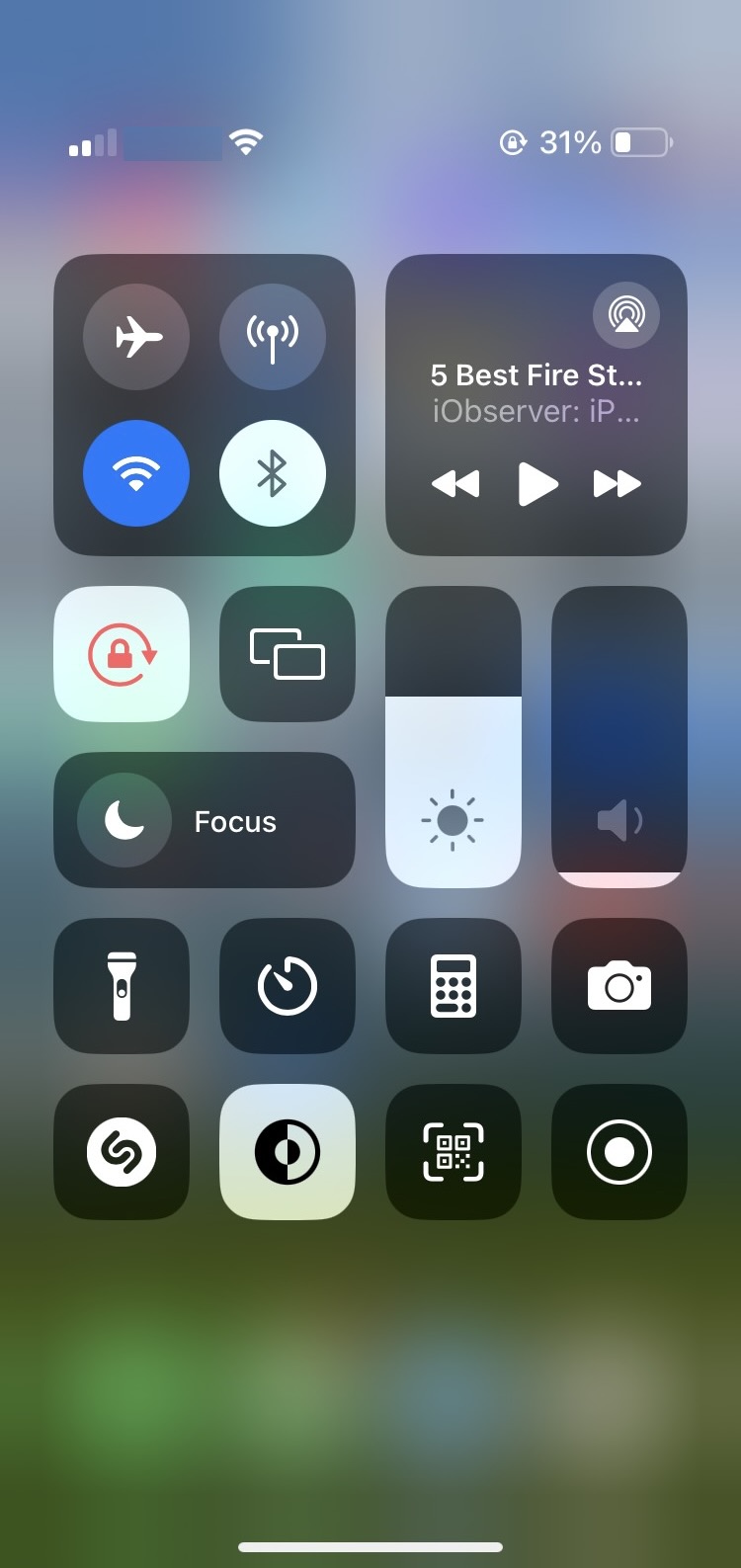Open the Focus modes button
The height and width of the screenshot is (1568, 741).
pyautogui.click(x=204, y=820)
